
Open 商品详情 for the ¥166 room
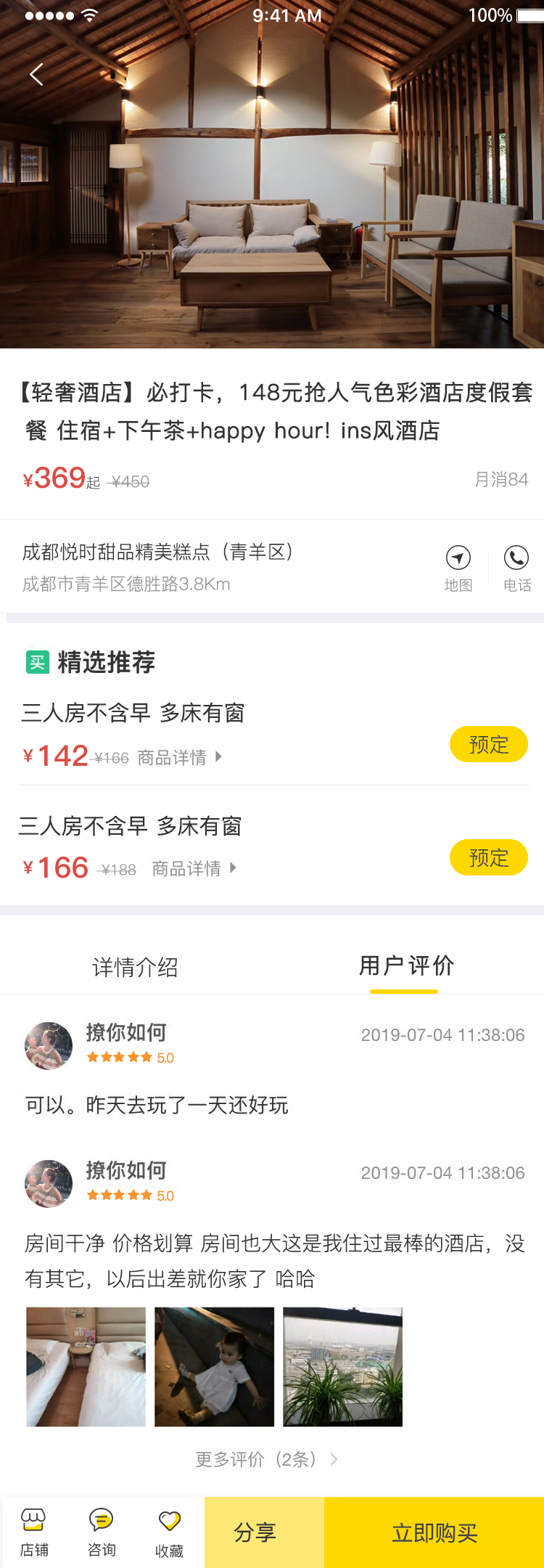click(x=193, y=869)
